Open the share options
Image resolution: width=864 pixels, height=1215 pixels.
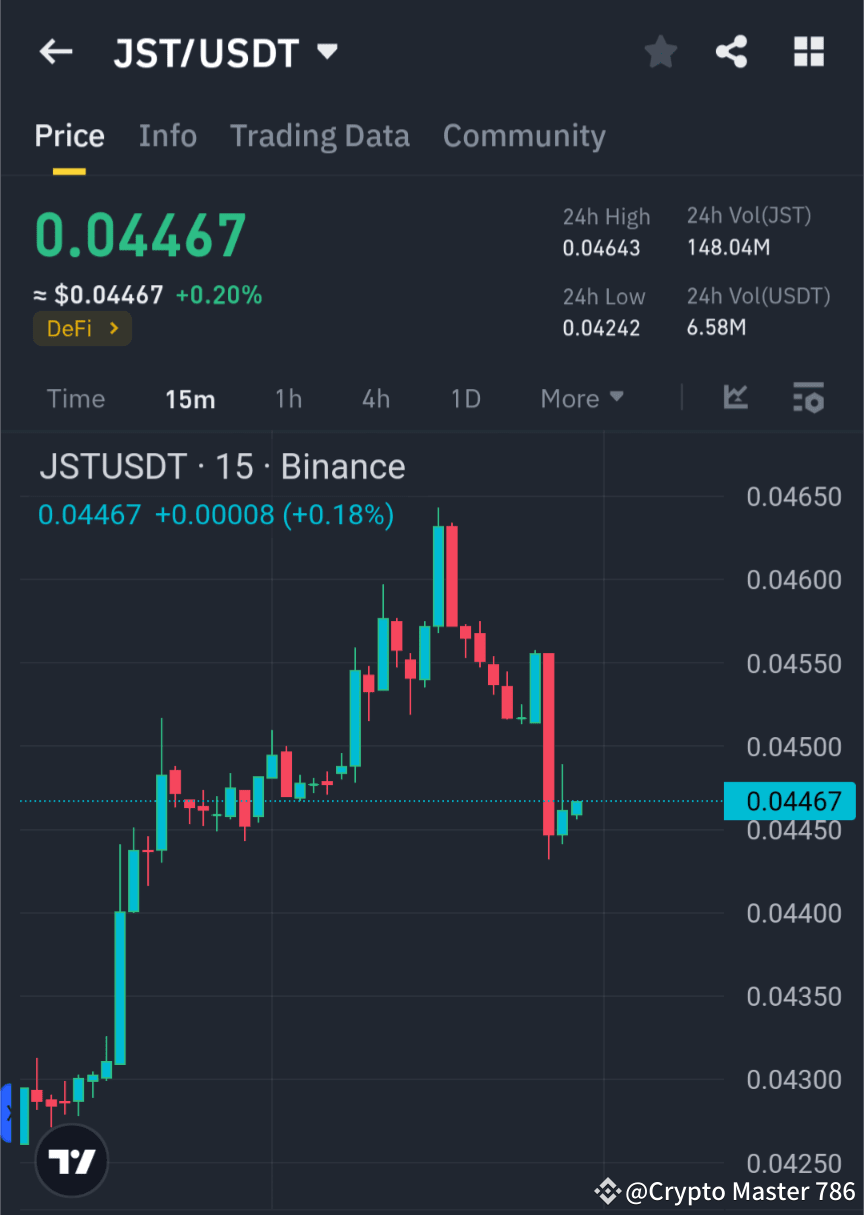(x=731, y=52)
